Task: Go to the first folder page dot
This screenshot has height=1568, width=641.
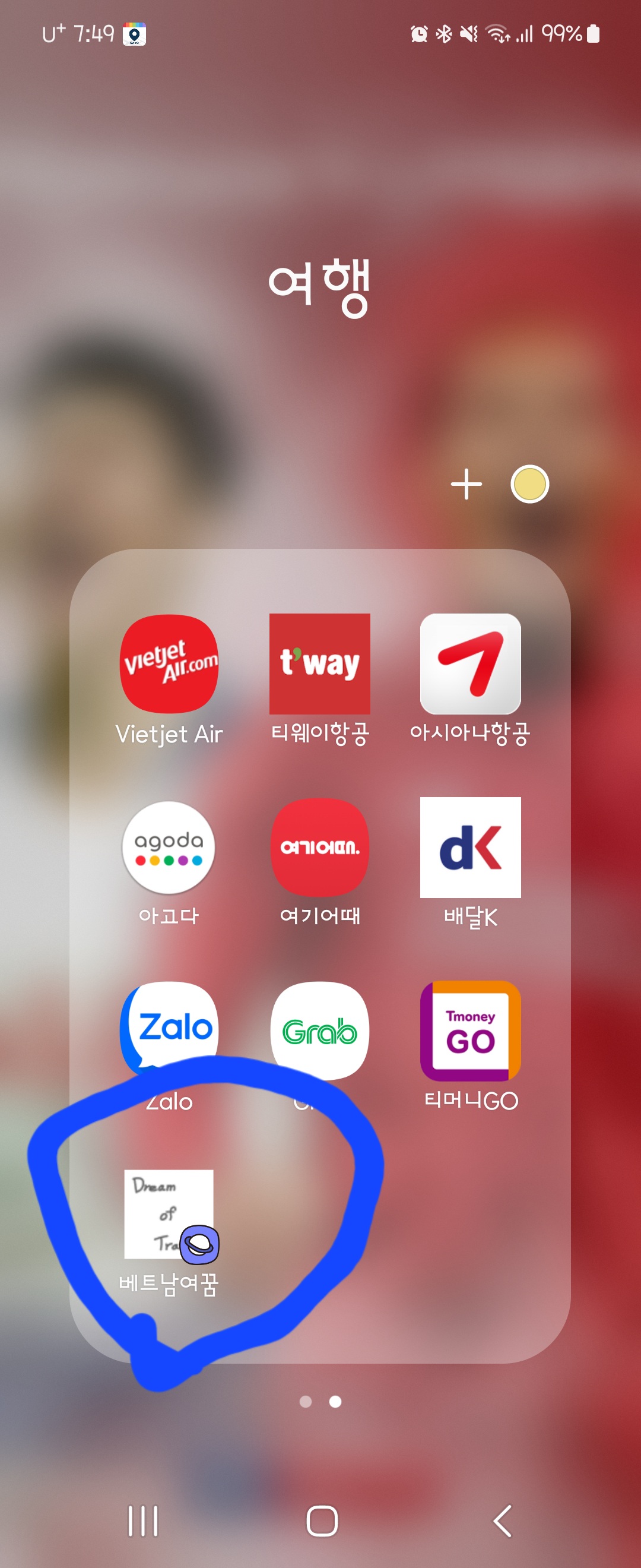Action: click(305, 1402)
